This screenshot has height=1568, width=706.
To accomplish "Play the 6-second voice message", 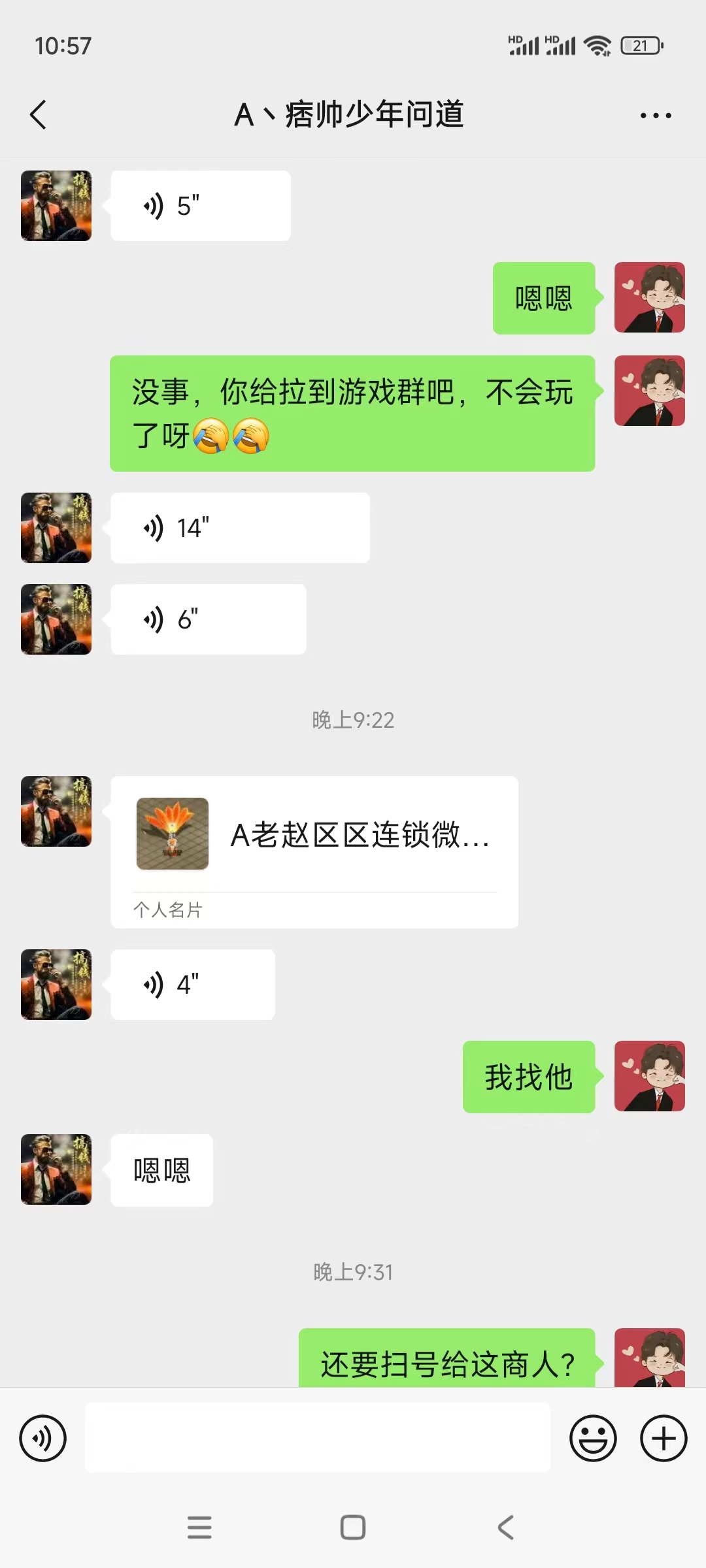I will (x=208, y=619).
